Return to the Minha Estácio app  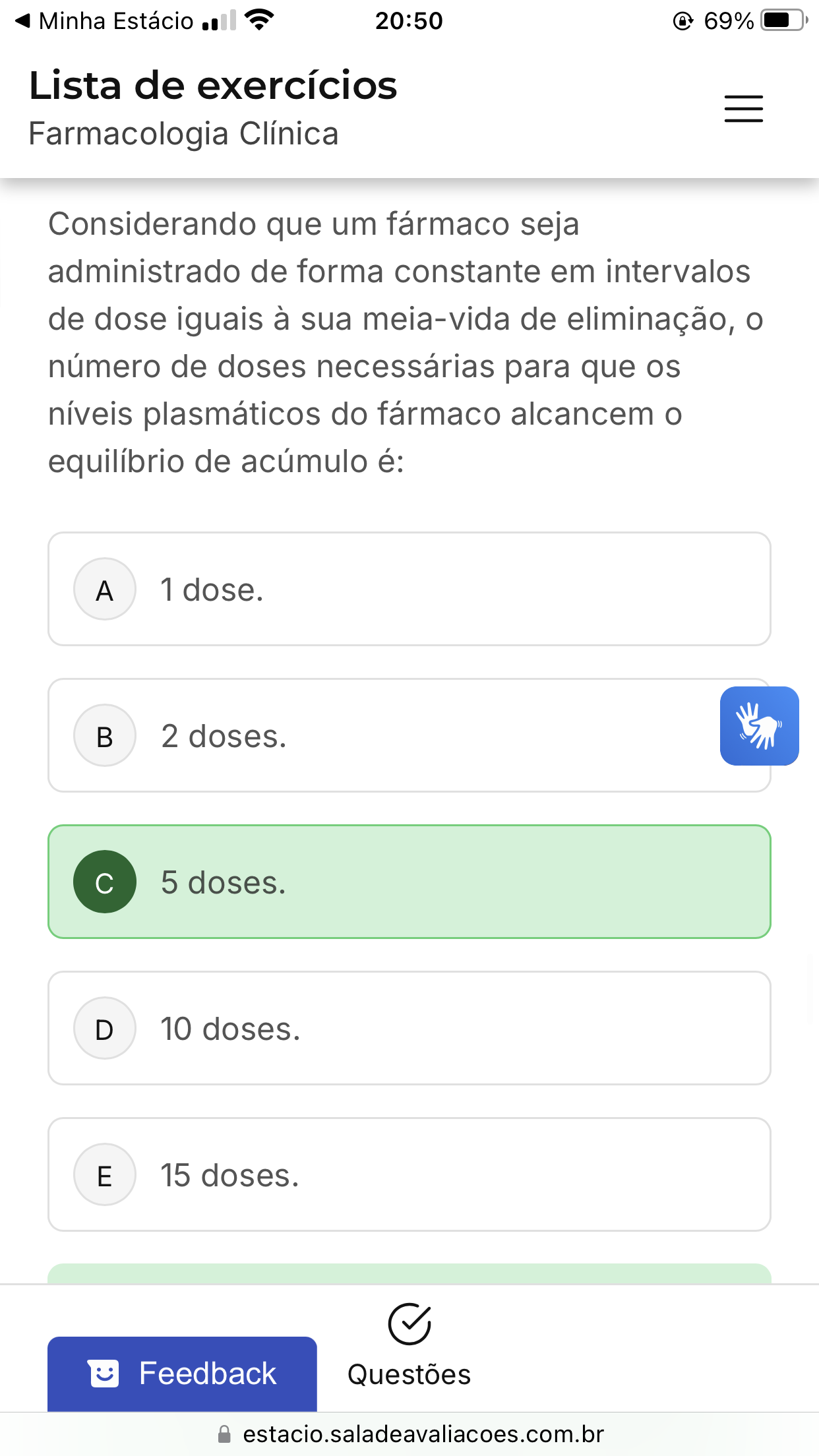(x=106, y=21)
